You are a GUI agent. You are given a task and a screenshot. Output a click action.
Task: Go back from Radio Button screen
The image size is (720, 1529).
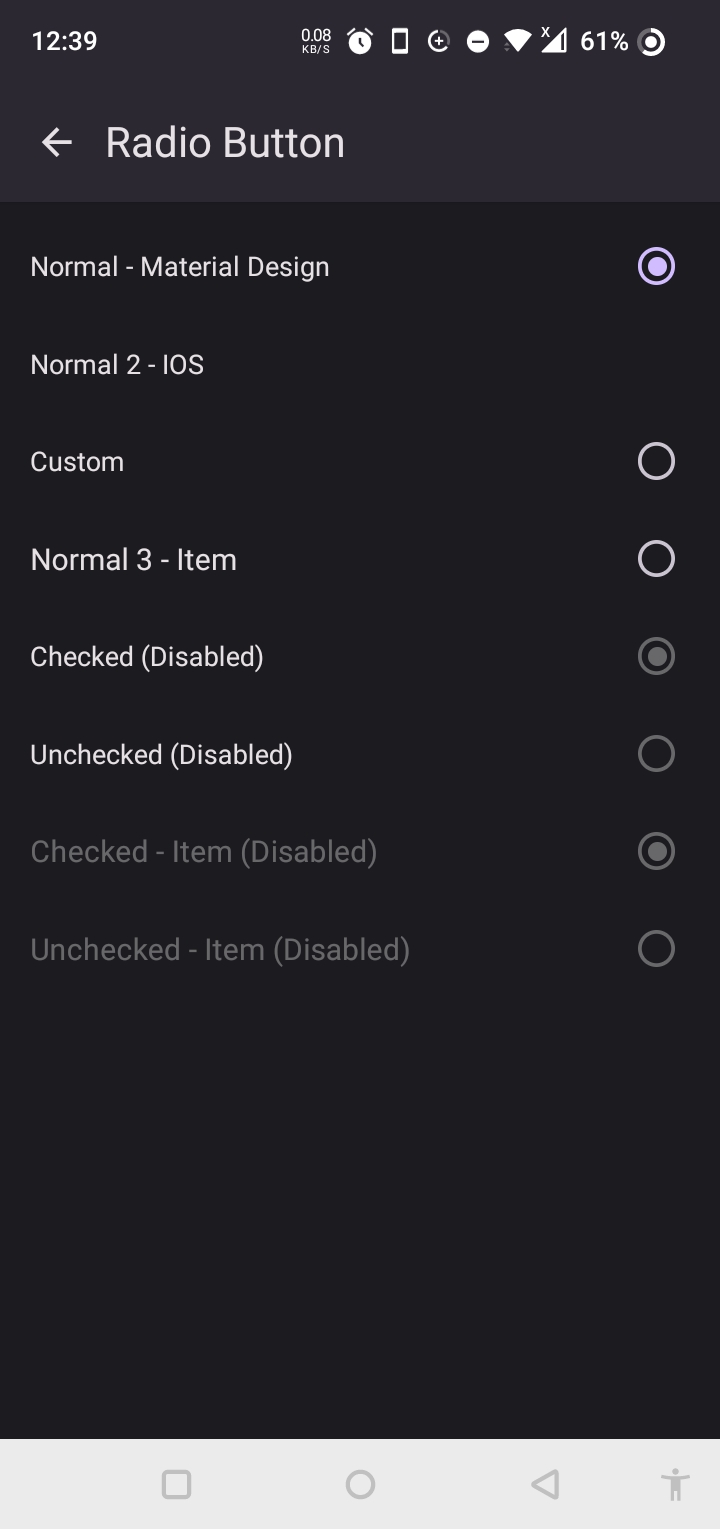57,143
